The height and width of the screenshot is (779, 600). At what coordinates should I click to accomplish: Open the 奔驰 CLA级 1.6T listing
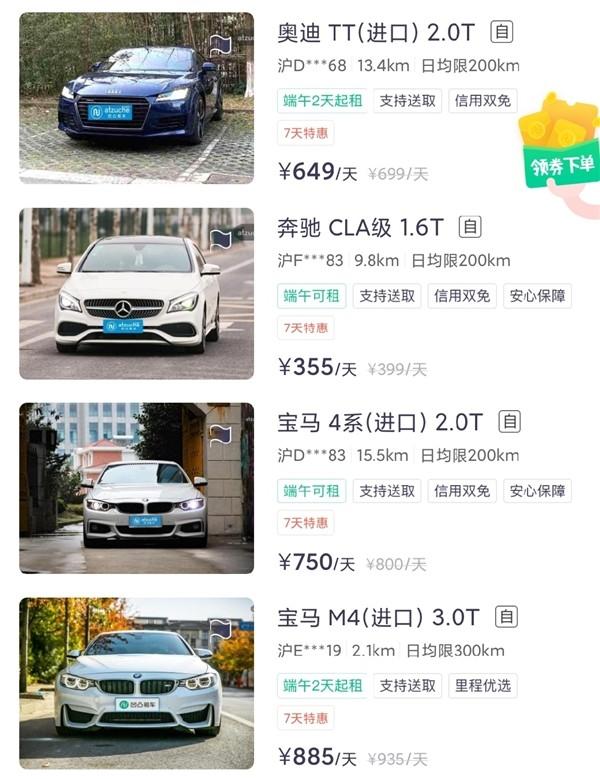(365, 227)
